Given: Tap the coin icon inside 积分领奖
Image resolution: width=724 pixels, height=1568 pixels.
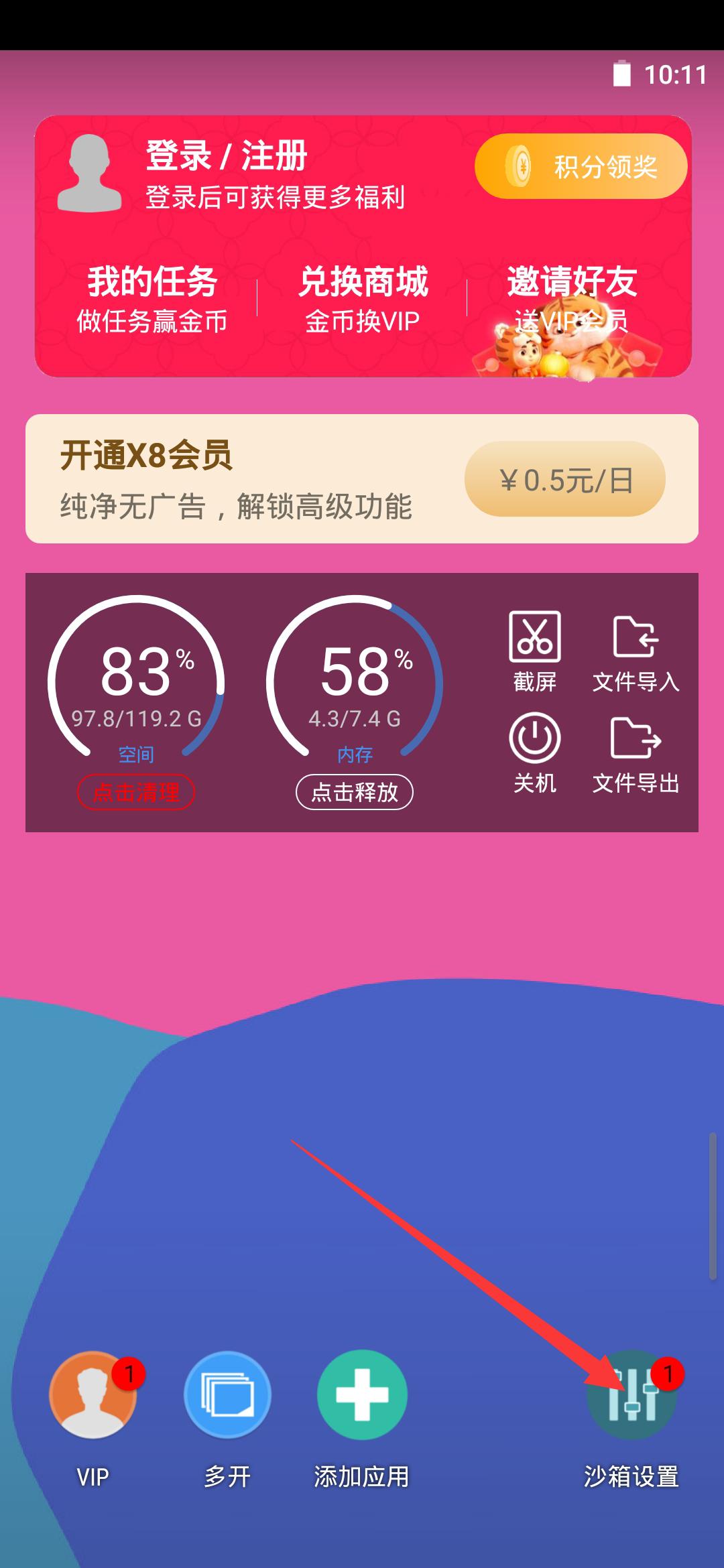Looking at the screenshot, I should 521,164.
